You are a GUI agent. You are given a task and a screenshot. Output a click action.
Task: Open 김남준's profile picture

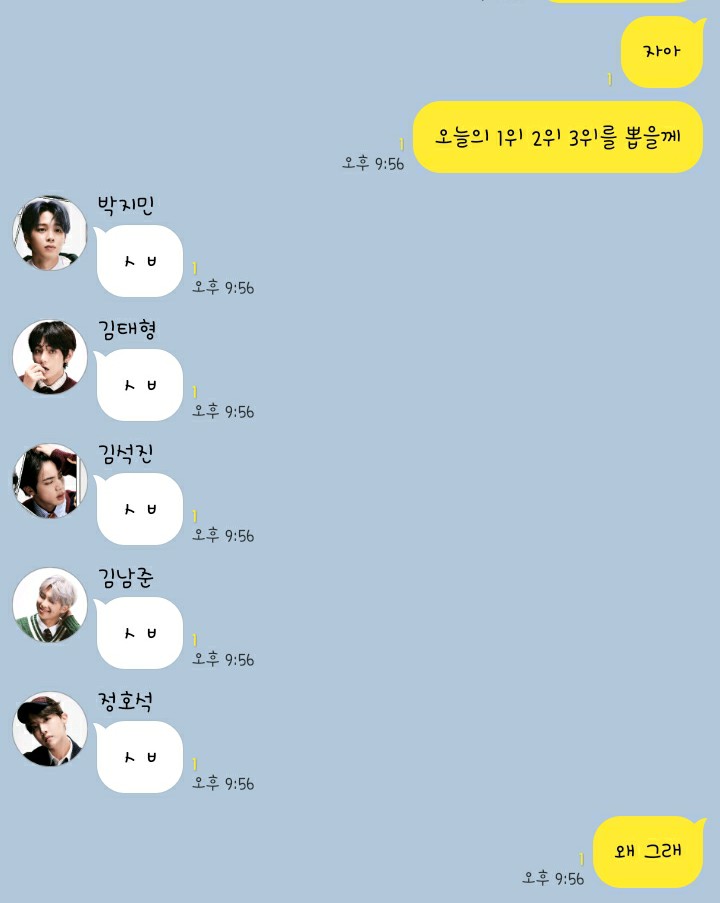pyautogui.click(x=50, y=605)
